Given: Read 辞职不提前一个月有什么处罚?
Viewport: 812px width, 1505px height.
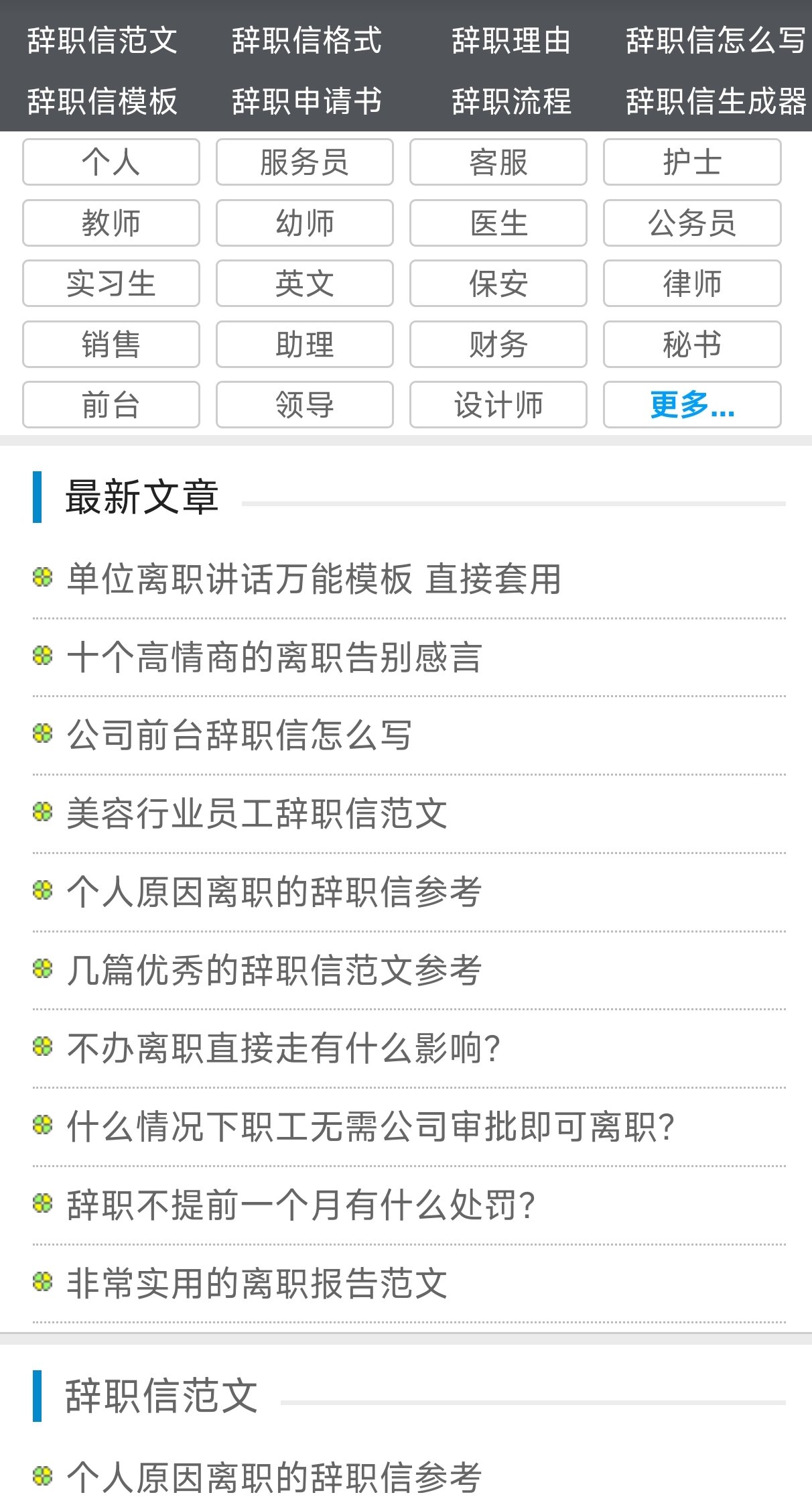Looking at the screenshot, I should [x=301, y=1205].
